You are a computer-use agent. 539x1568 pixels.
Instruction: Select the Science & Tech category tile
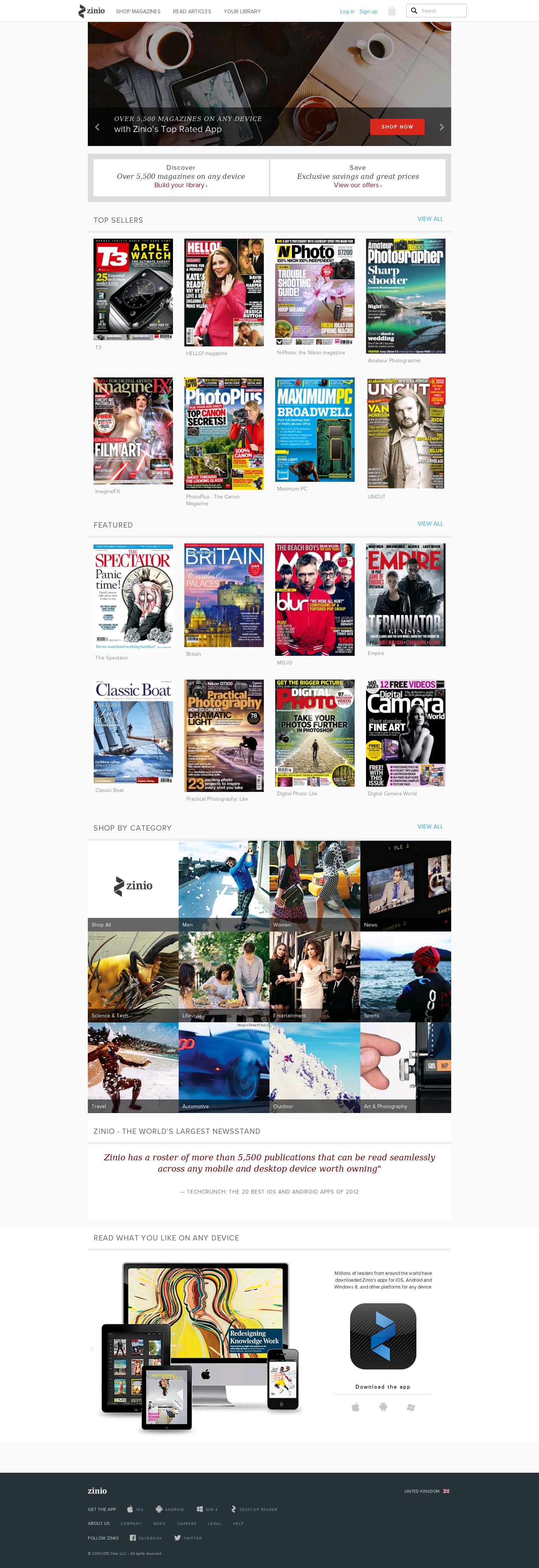pyautogui.click(x=133, y=976)
